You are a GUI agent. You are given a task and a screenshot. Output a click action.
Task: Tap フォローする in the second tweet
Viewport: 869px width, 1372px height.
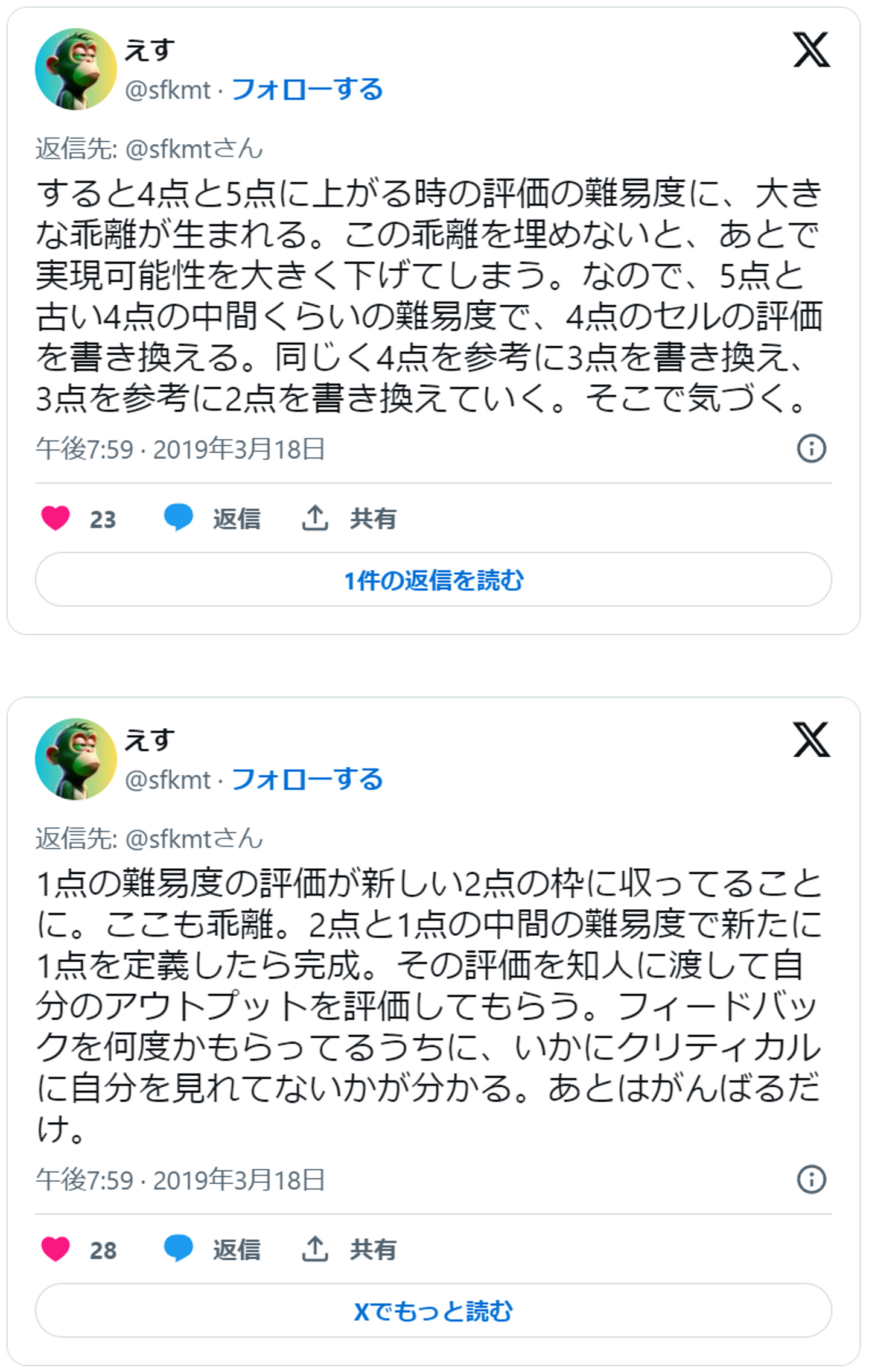coord(307,780)
